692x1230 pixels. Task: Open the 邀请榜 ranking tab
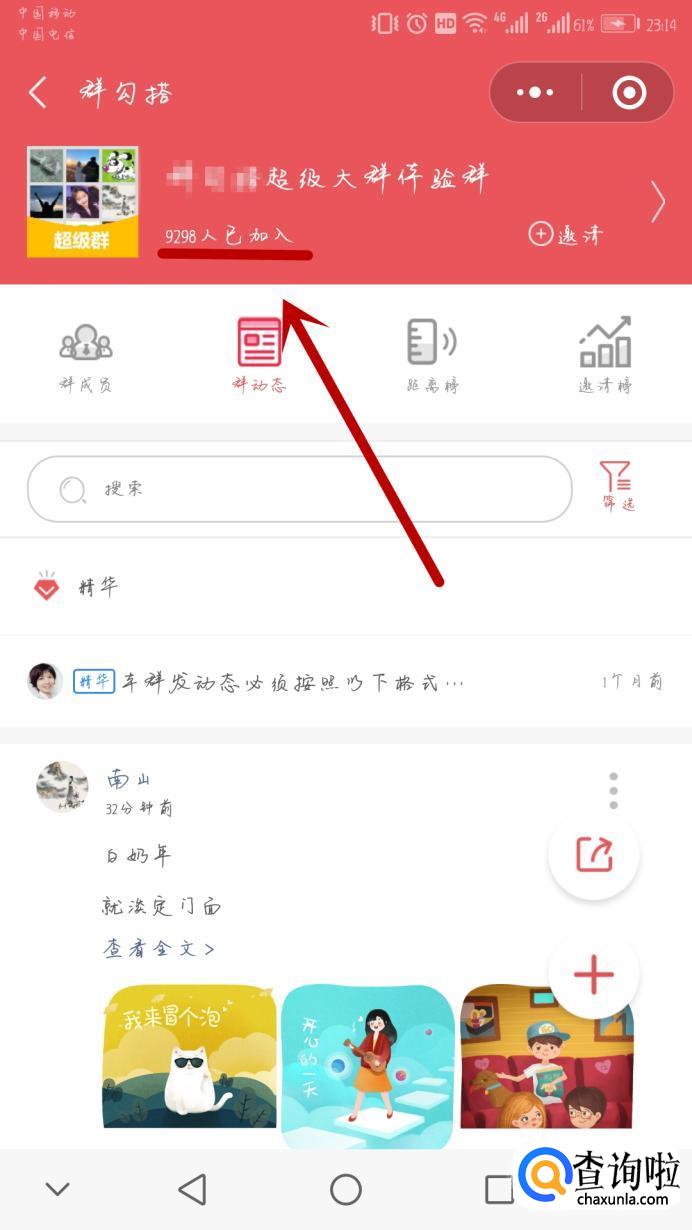coord(605,357)
